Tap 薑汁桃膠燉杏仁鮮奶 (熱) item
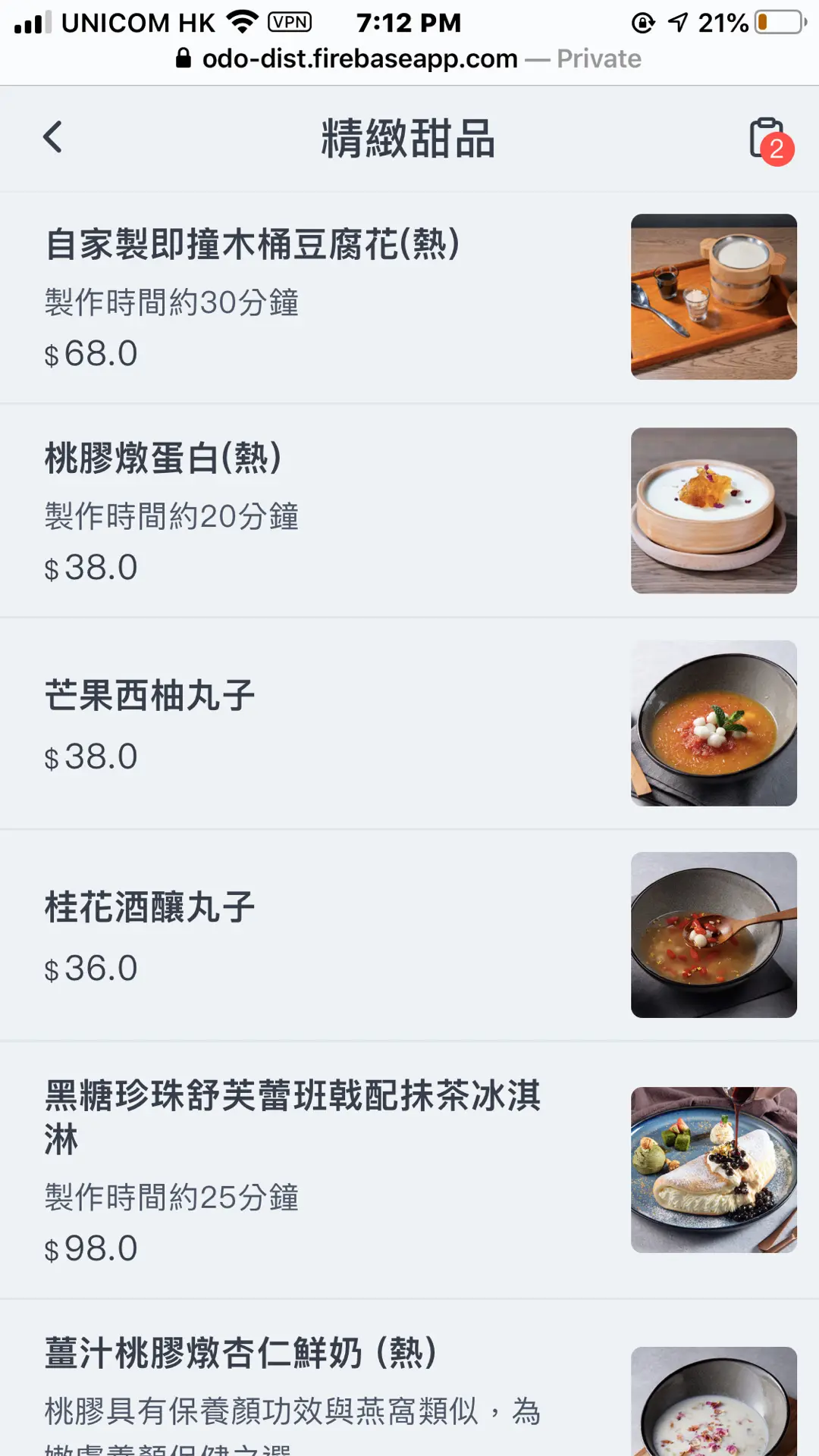Screen dimensions: 819x1456 241,1354
